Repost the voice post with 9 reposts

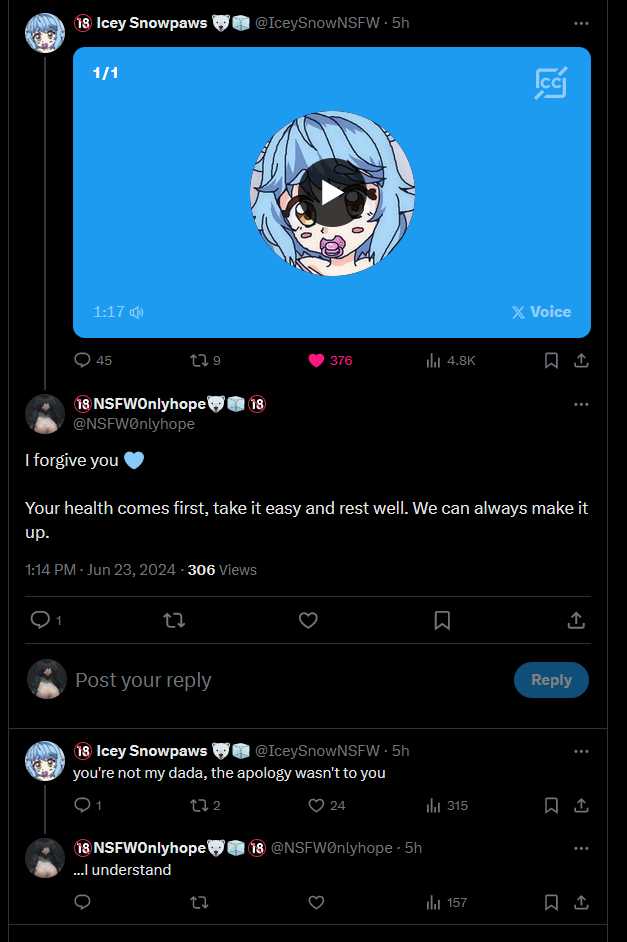[199, 360]
